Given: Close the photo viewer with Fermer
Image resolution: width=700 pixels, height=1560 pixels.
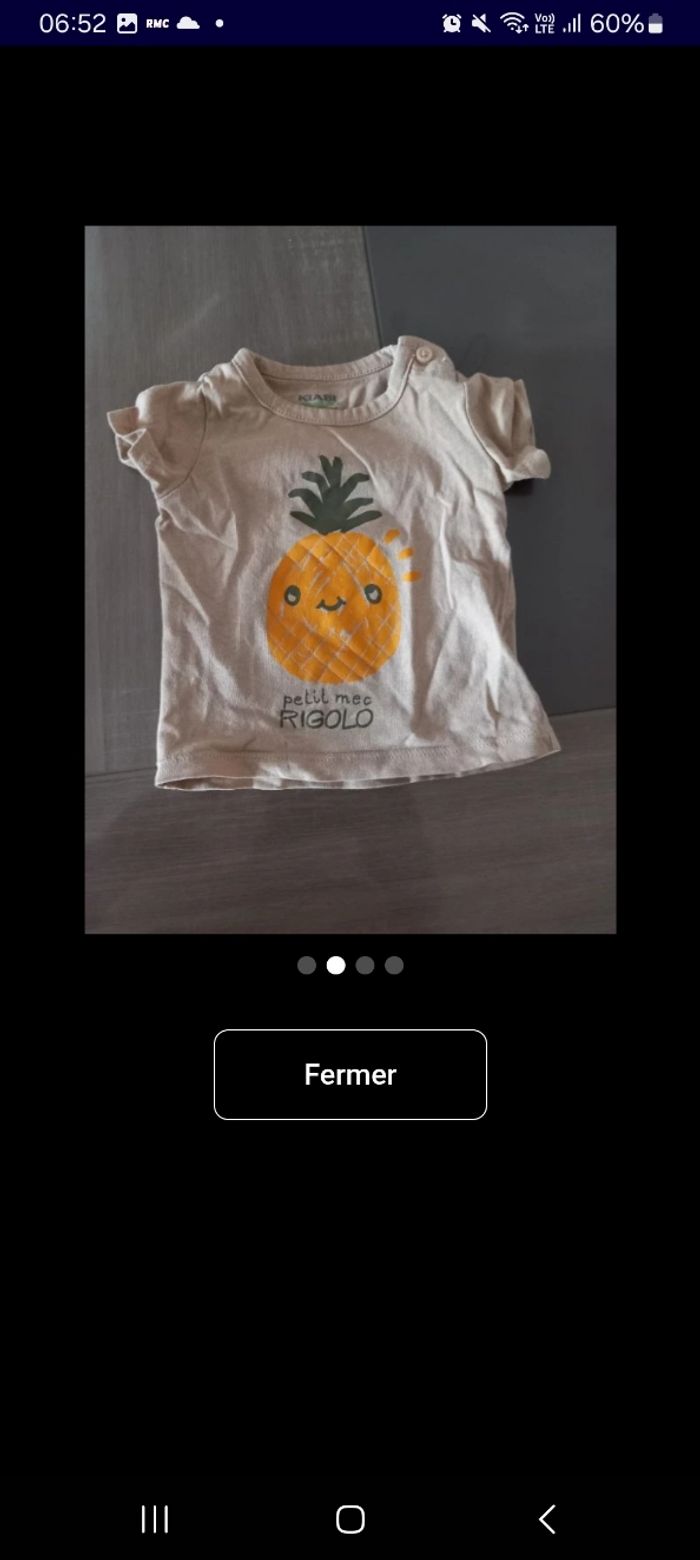Looking at the screenshot, I should tap(350, 1074).
